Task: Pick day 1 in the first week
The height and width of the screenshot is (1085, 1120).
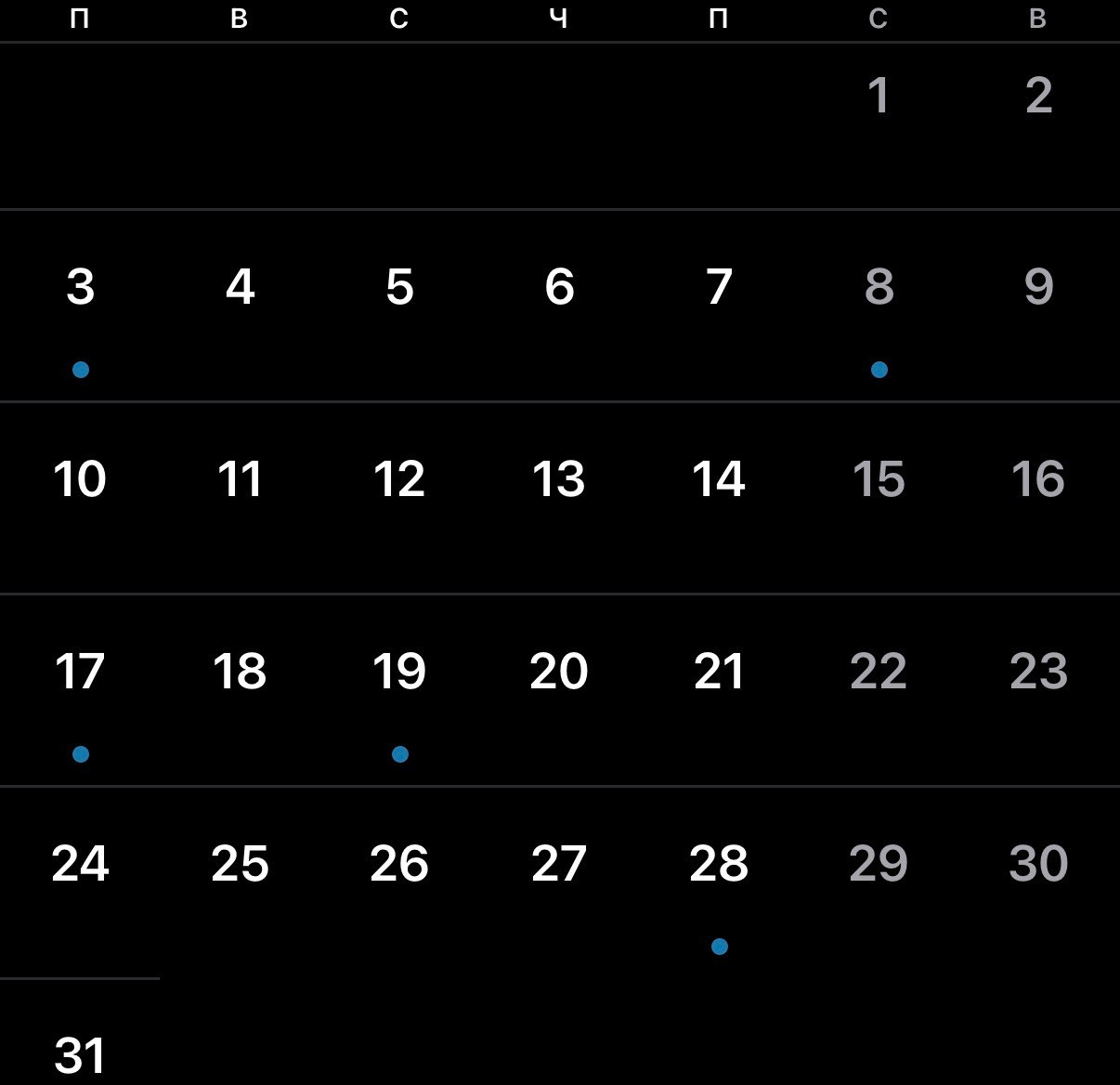Action: pos(879,96)
